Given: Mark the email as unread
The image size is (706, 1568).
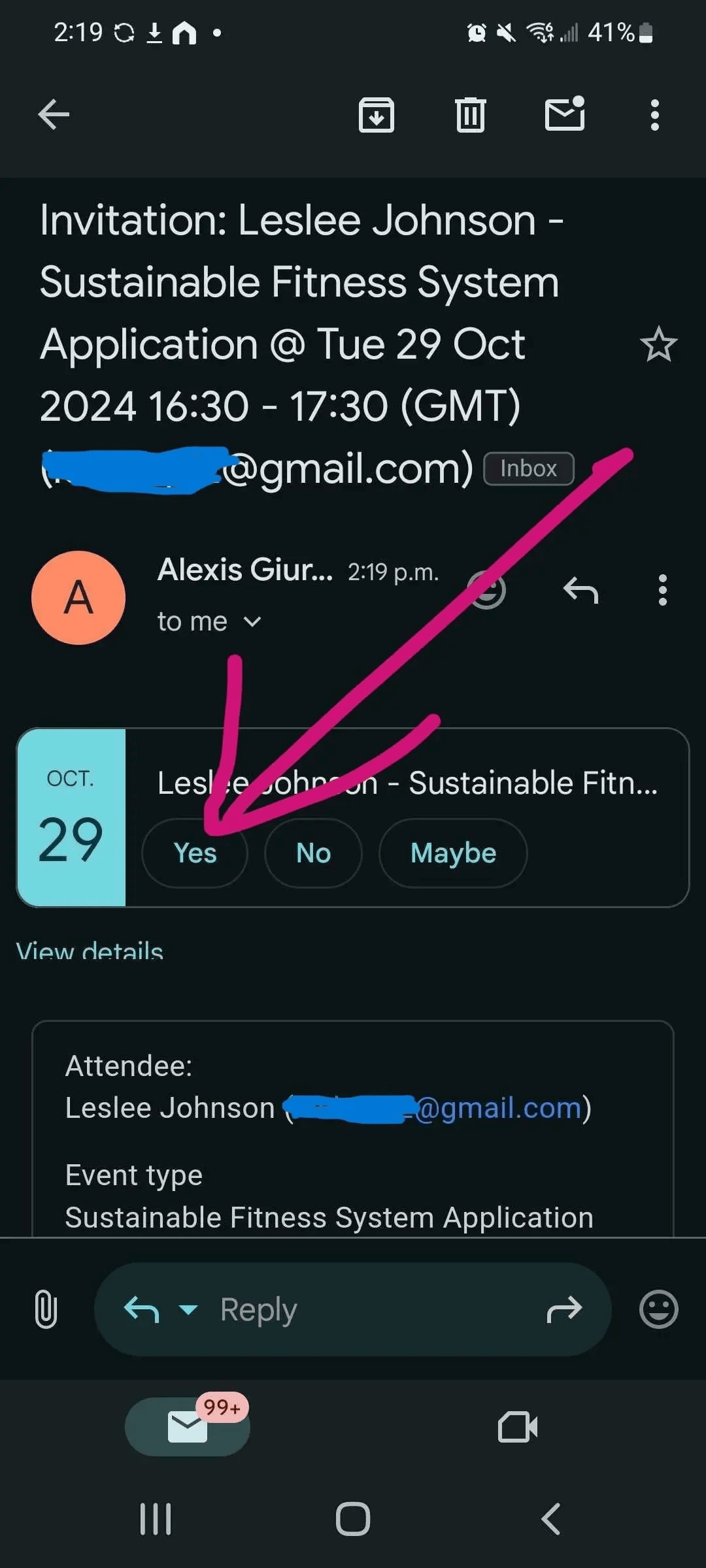Looking at the screenshot, I should pyautogui.click(x=565, y=115).
